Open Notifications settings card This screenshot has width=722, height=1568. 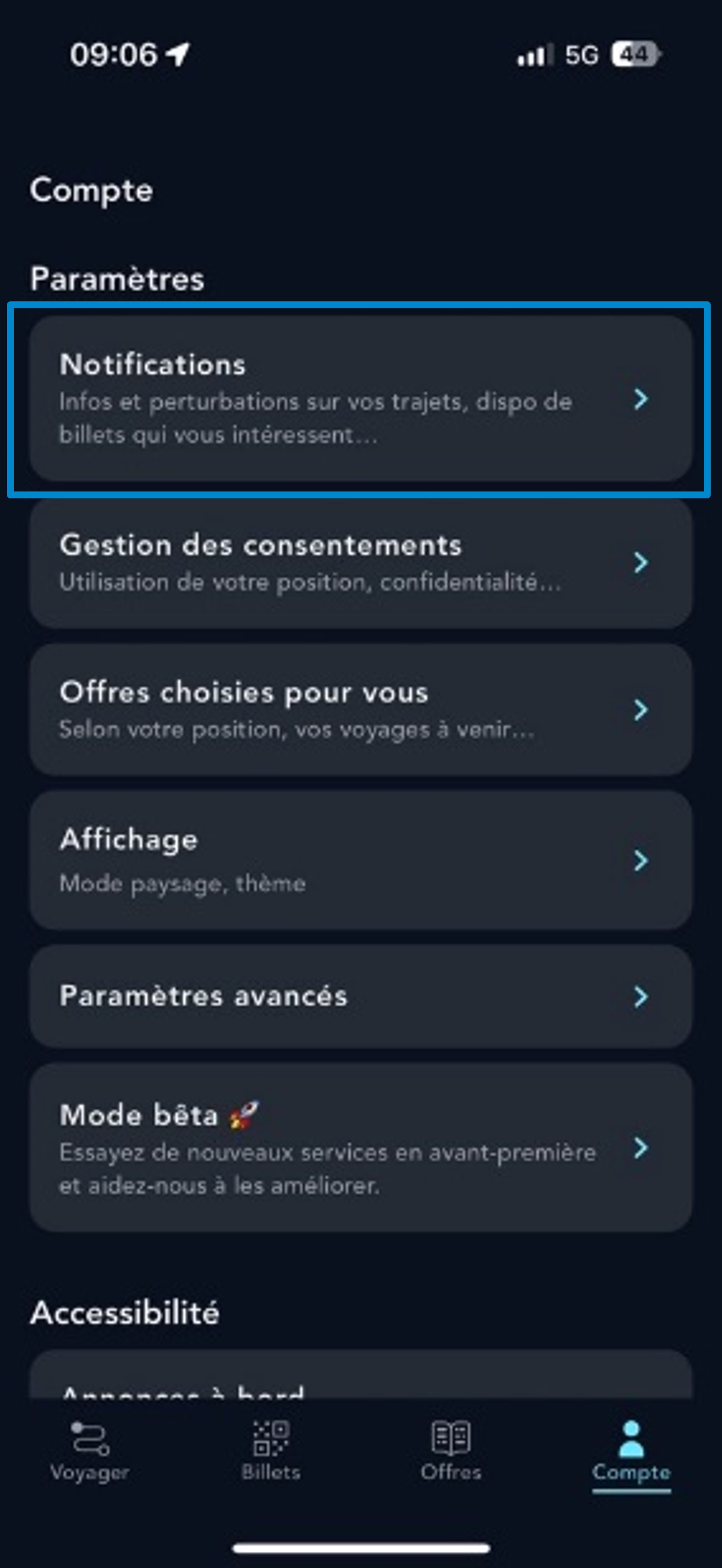(x=361, y=399)
